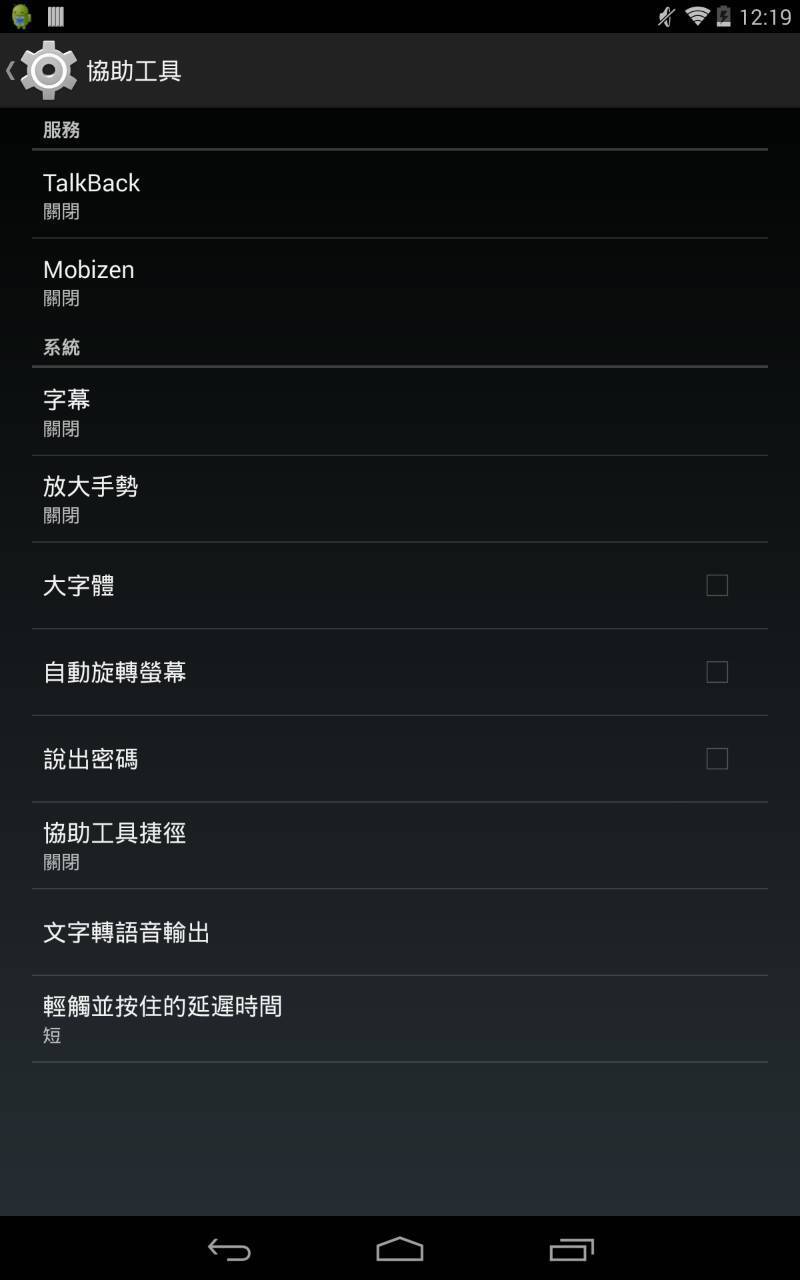Screen dimensions: 800x1280
Task: Open the TalkBack service settings
Action: (x=400, y=195)
